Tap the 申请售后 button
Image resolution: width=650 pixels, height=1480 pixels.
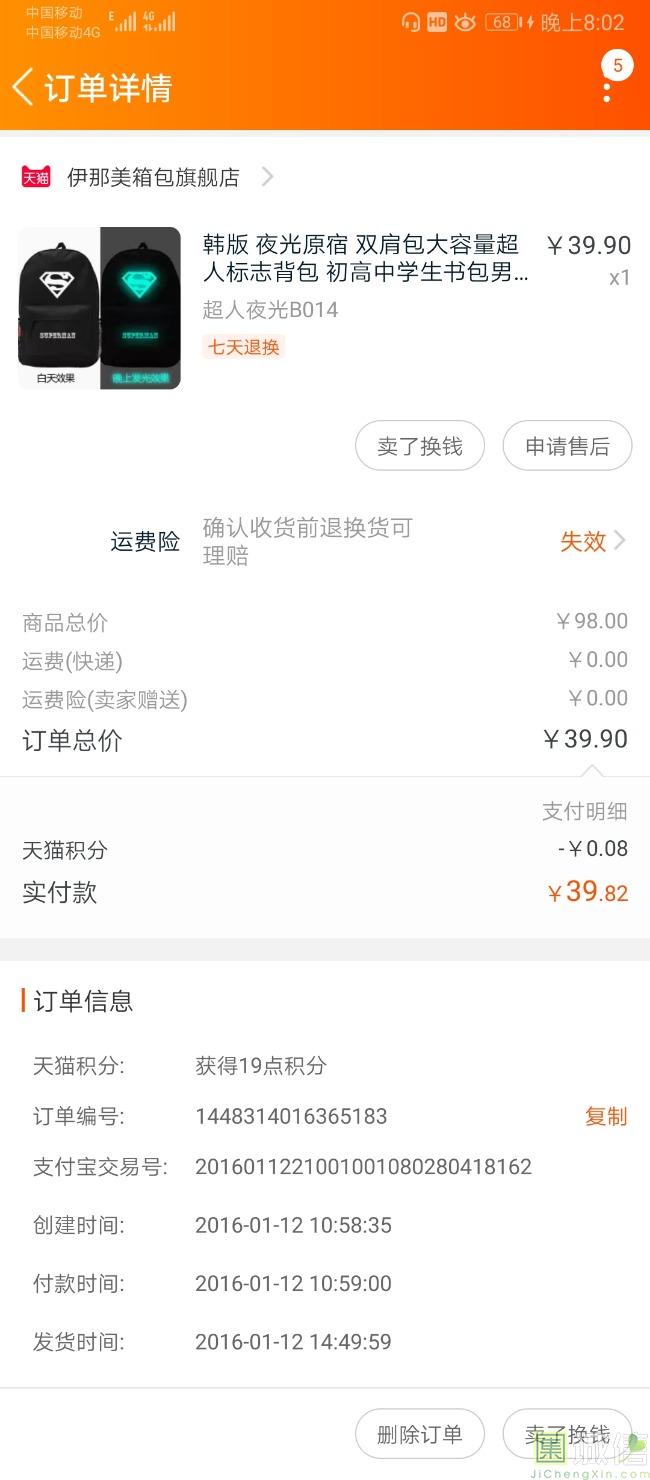coord(567,446)
